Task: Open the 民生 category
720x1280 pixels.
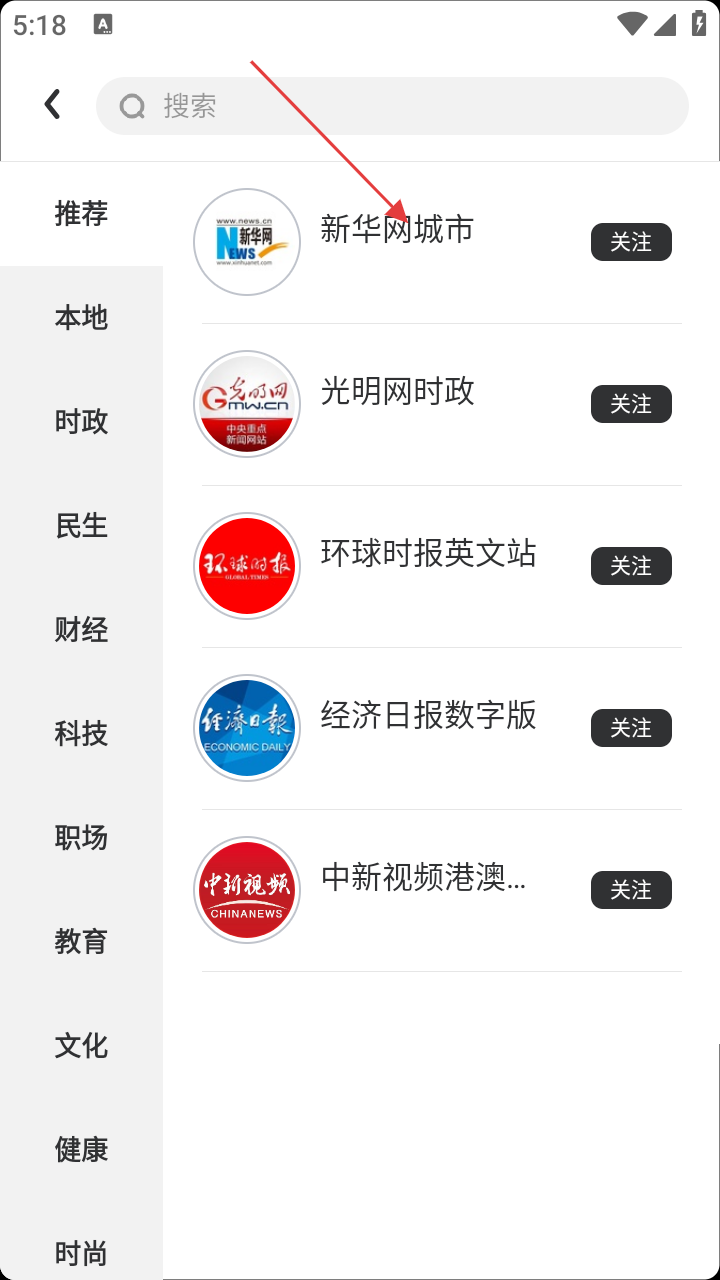Action: point(81,526)
